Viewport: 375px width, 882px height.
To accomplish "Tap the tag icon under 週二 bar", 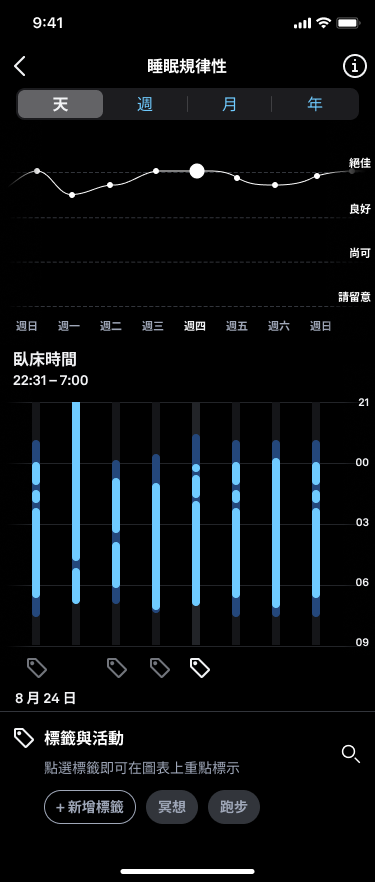I will coord(117,668).
